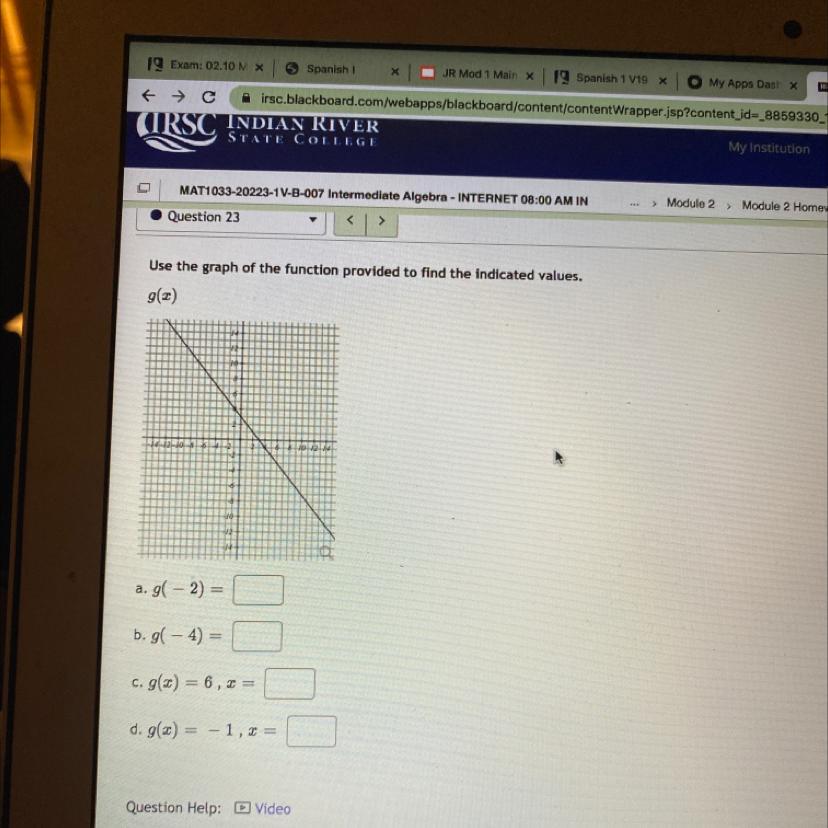Viewport: 828px width, 828px height.
Task: Open My Institution in the header
Action: 768,148
